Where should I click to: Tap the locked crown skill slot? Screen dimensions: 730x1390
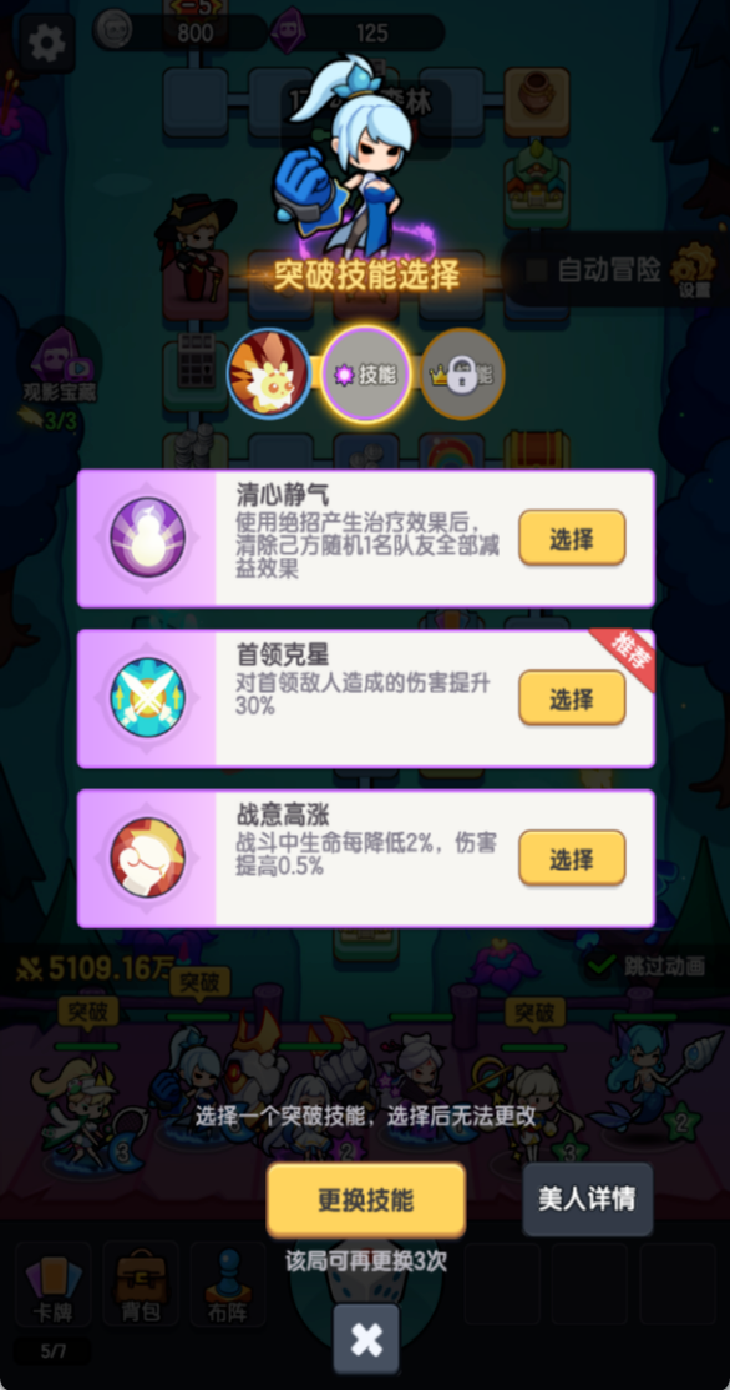point(461,375)
